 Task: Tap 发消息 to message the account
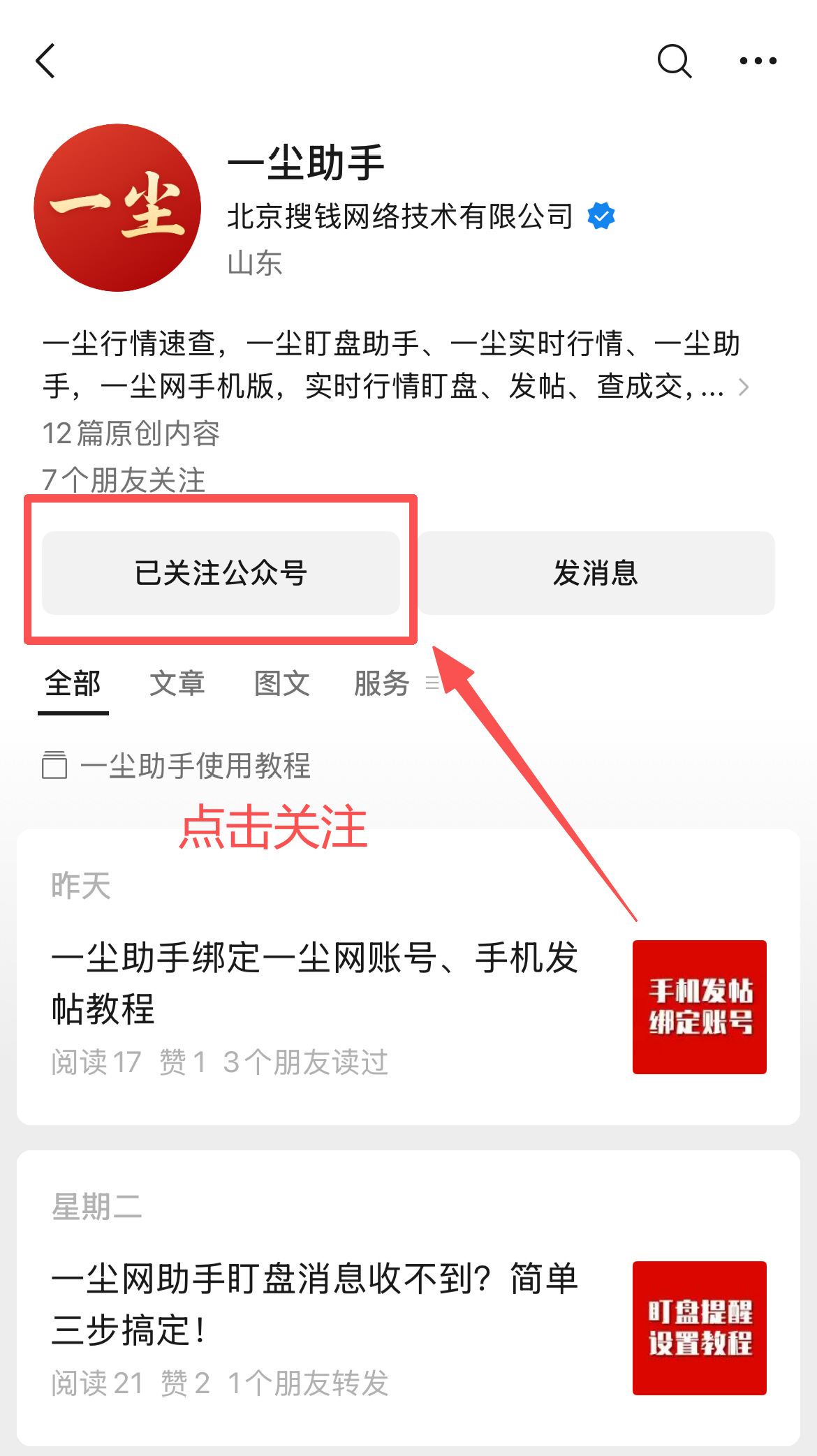point(596,573)
